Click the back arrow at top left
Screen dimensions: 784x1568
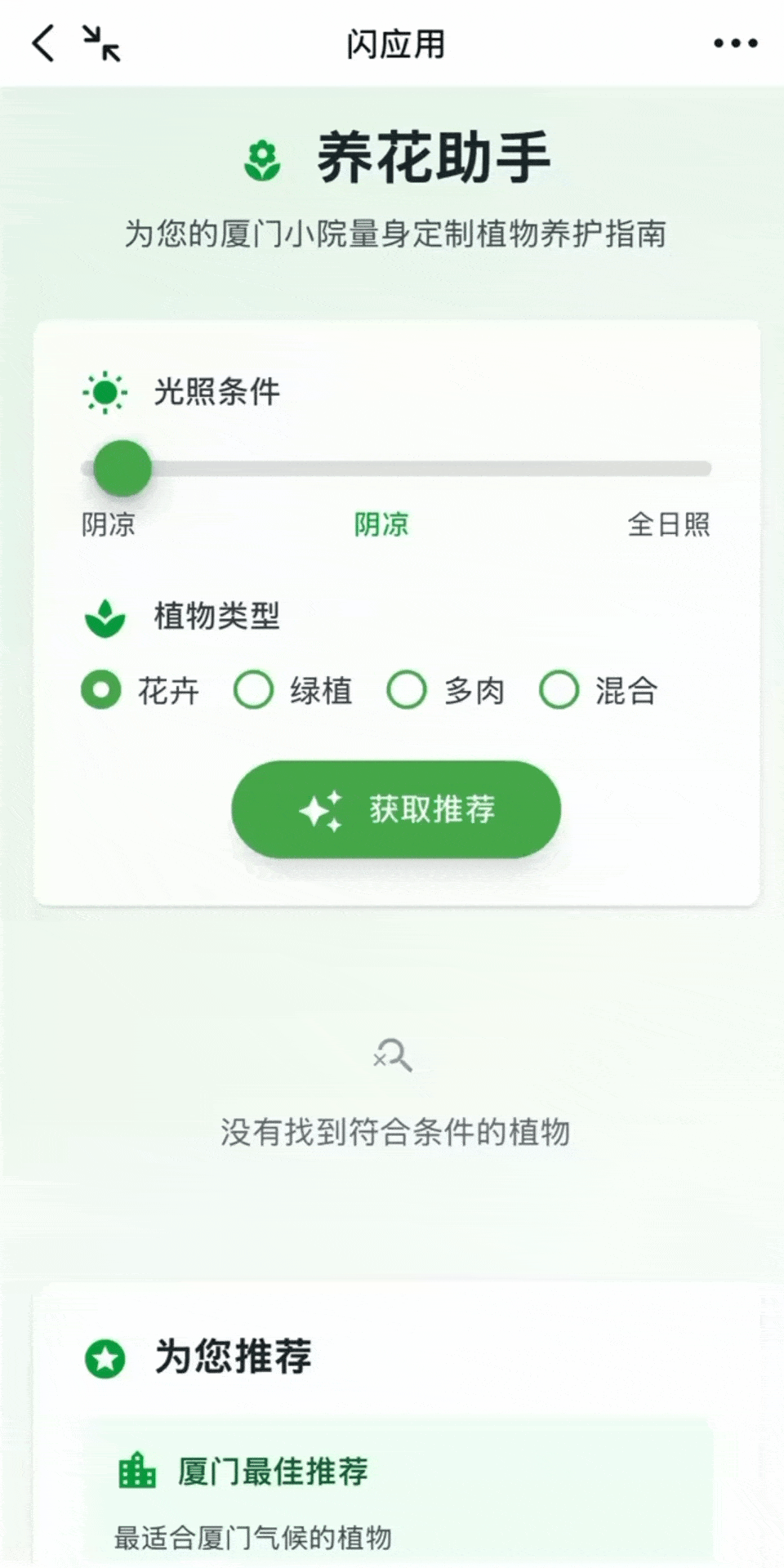pyautogui.click(x=42, y=42)
